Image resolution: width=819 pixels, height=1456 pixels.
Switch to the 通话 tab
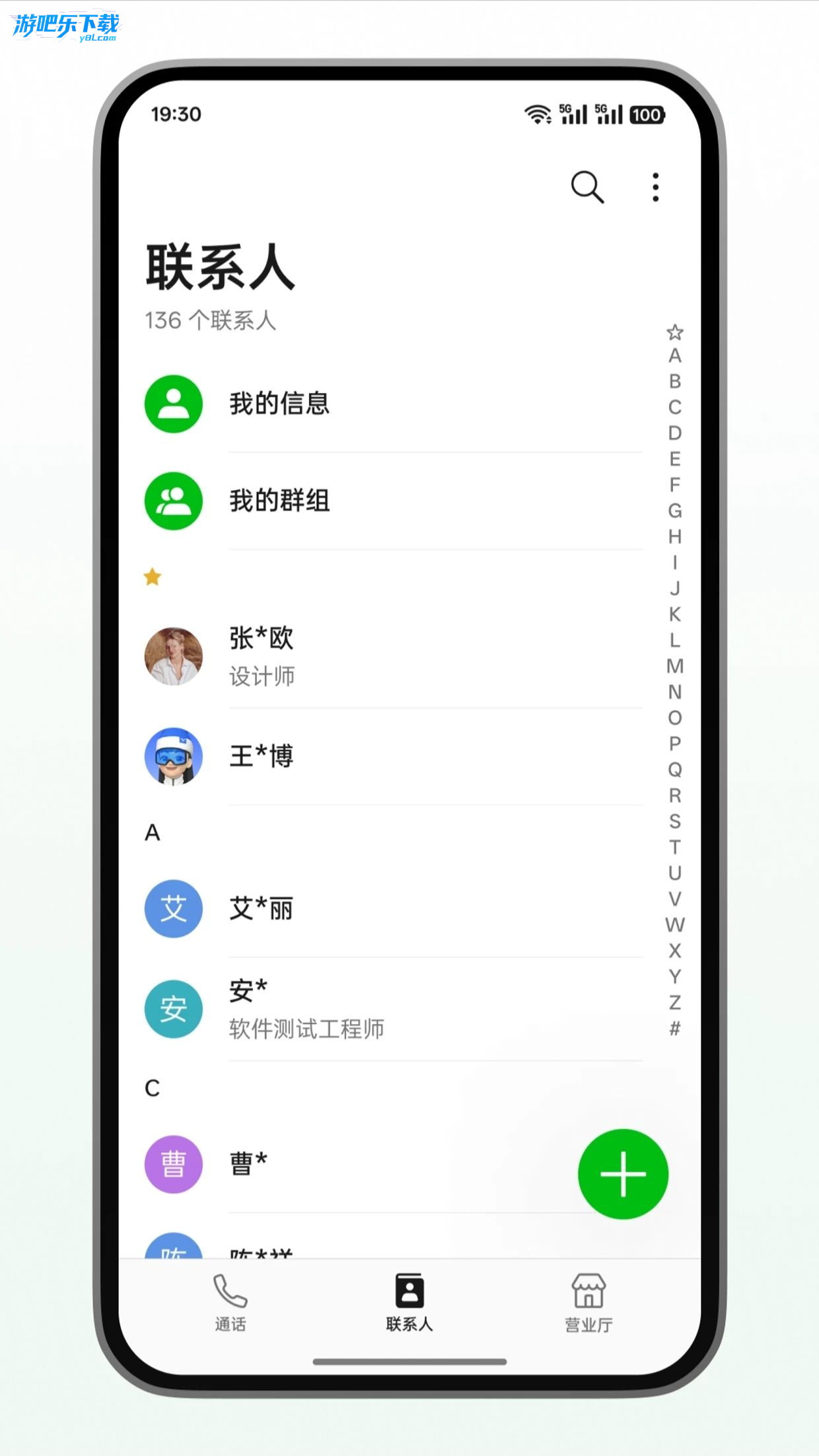230,1303
